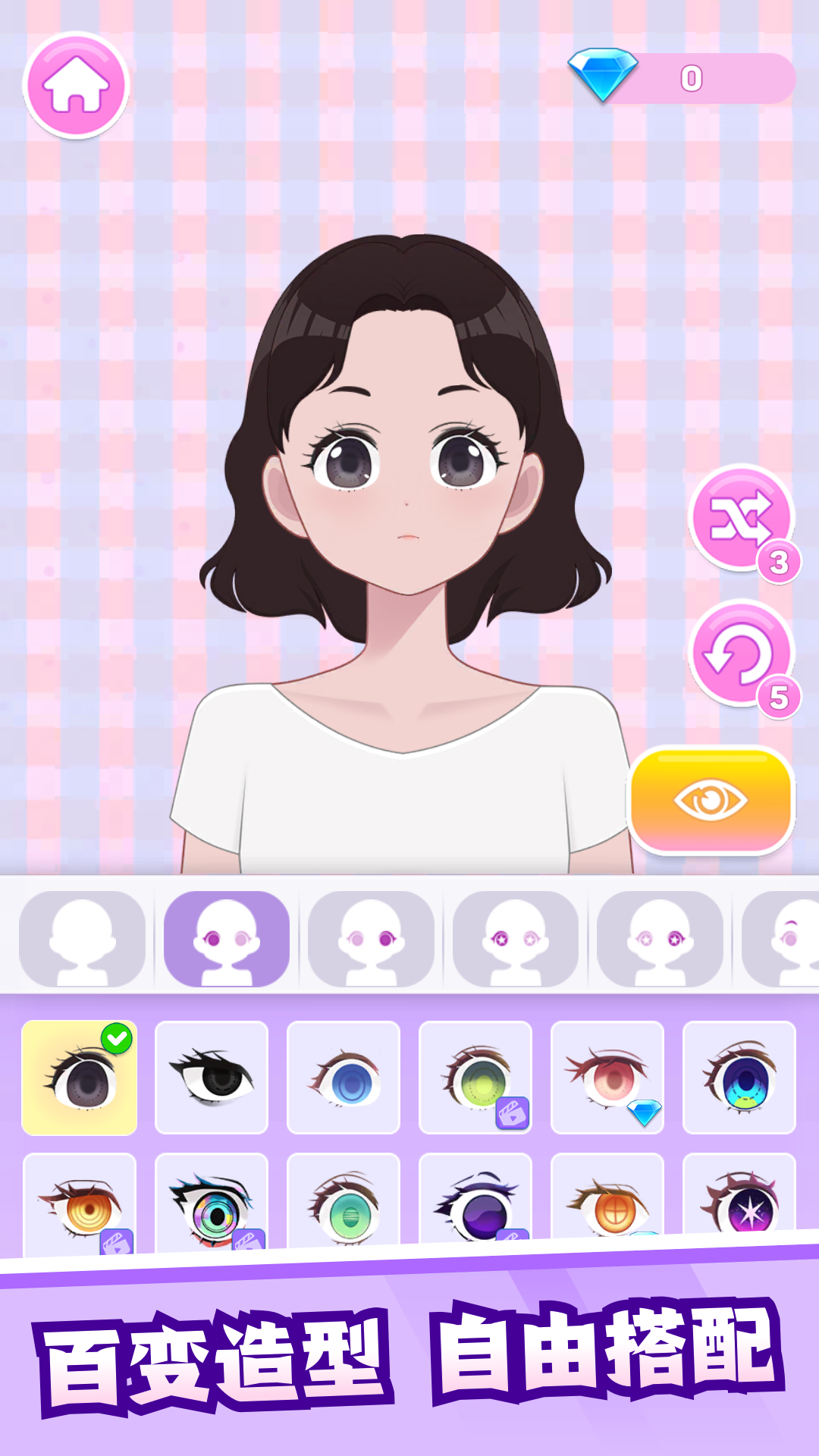Choose the dark eye with white star
This screenshot has height=1456, width=819.
[x=739, y=1194]
